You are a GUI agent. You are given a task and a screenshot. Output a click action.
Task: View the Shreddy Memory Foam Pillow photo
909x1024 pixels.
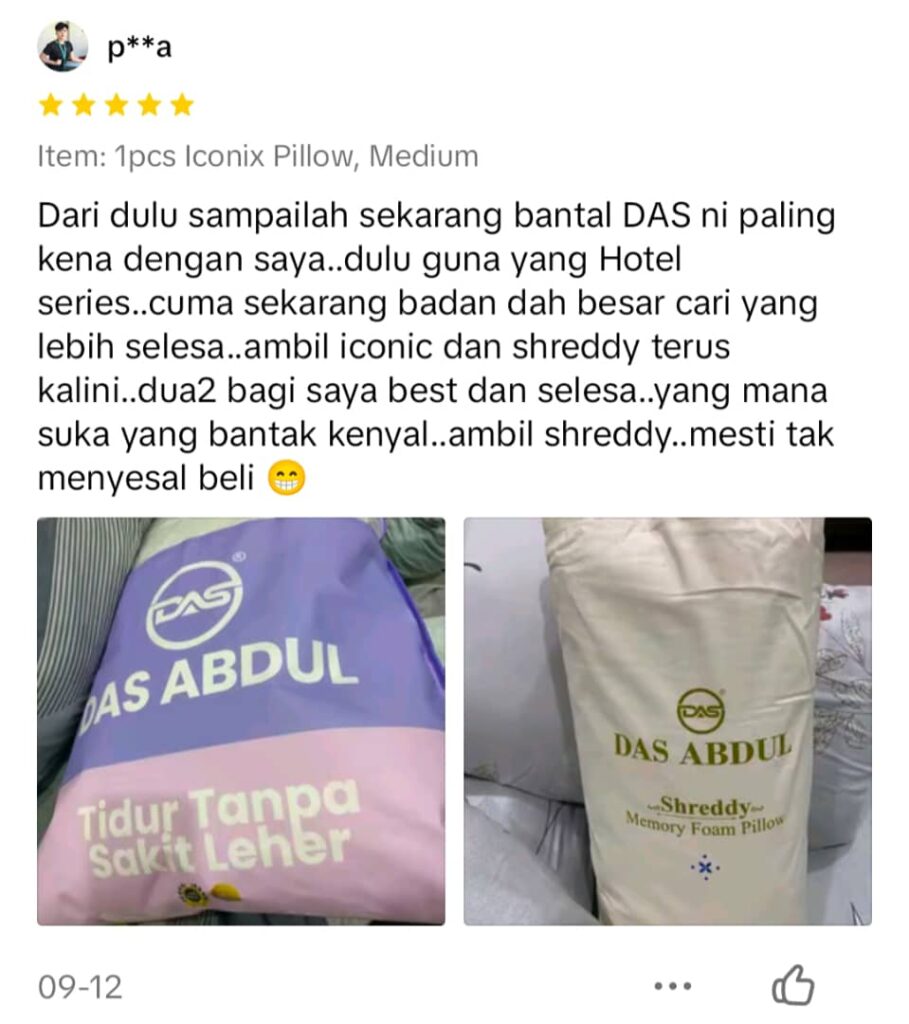click(667, 720)
